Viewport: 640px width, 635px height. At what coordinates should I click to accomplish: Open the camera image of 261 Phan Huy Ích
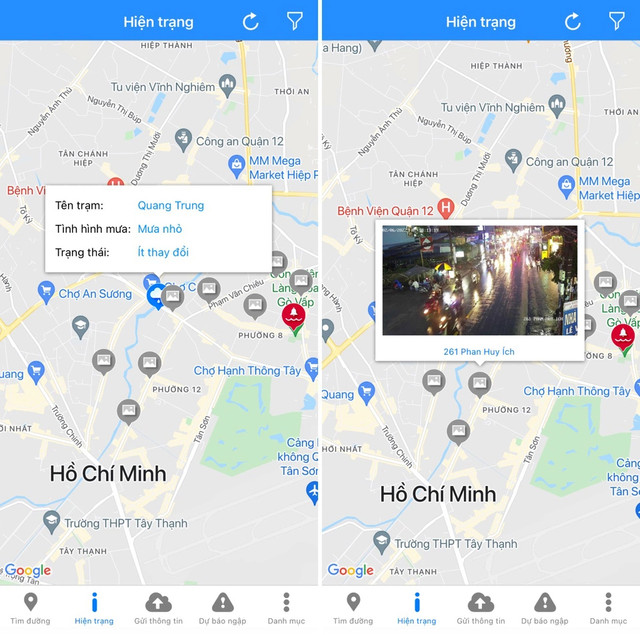[479, 280]
